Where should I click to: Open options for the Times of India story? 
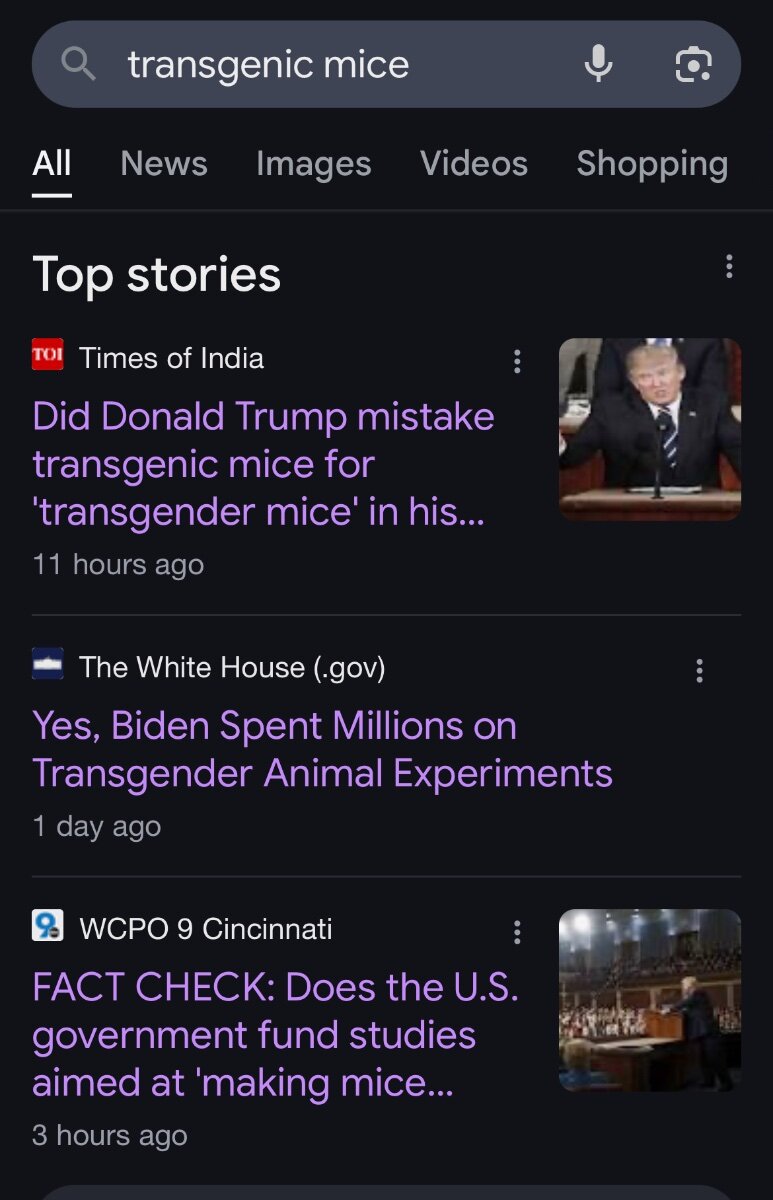[517, 361]
